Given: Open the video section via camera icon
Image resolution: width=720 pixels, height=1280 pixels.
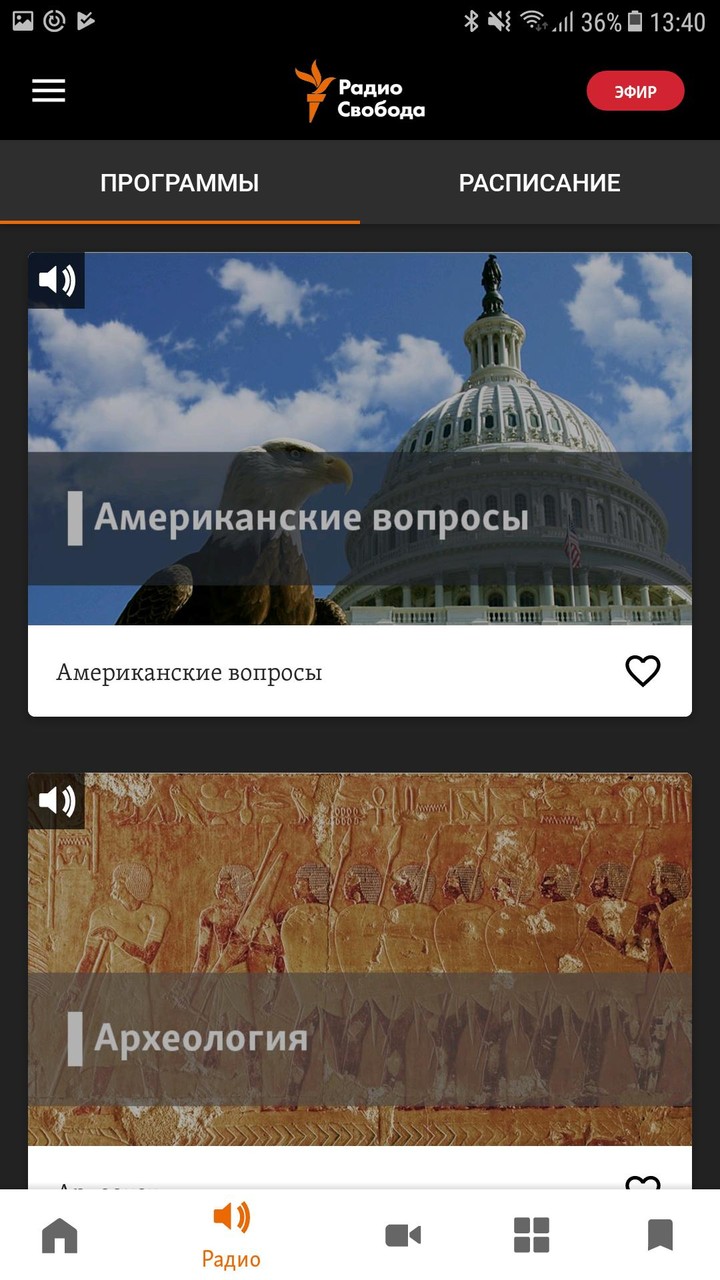Looking at the screenshot, I should coord(402,1235).
